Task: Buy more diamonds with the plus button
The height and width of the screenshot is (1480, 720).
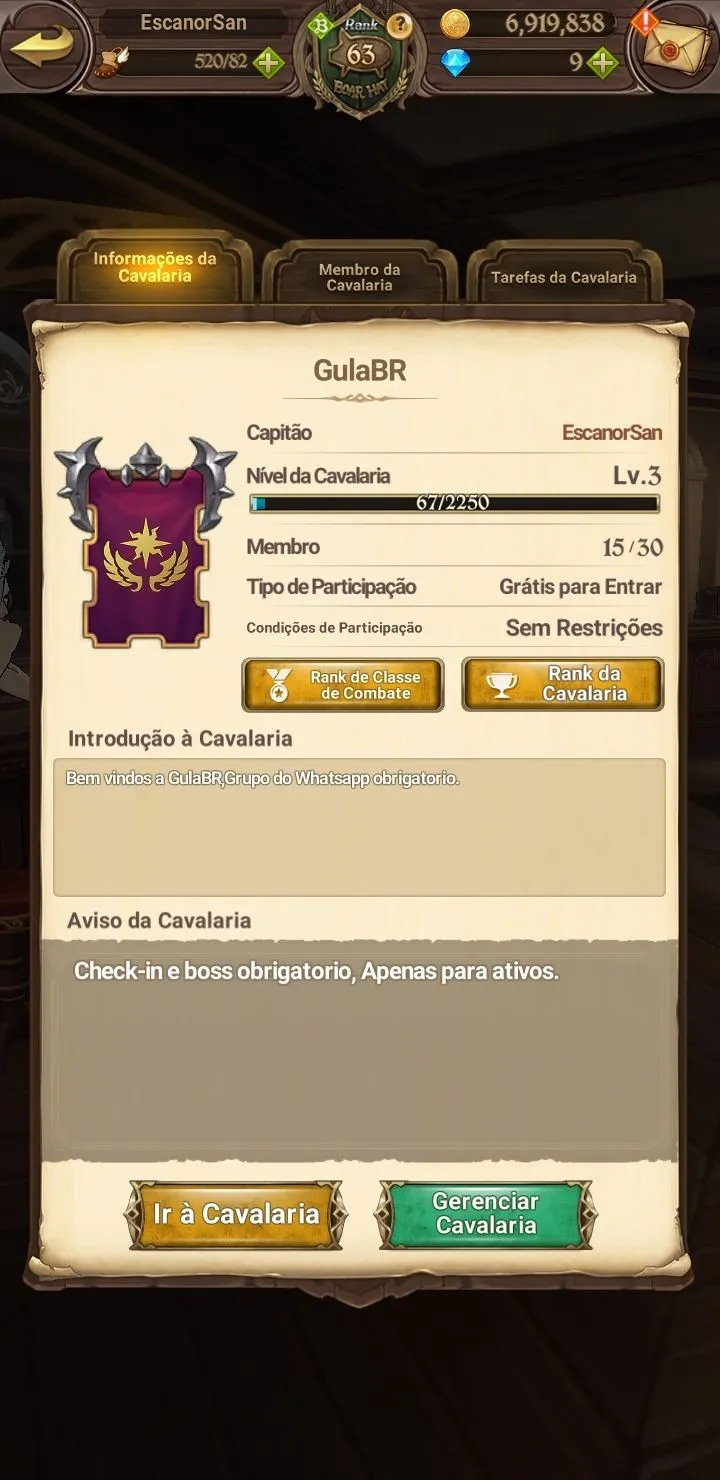Action: point(602,62)
